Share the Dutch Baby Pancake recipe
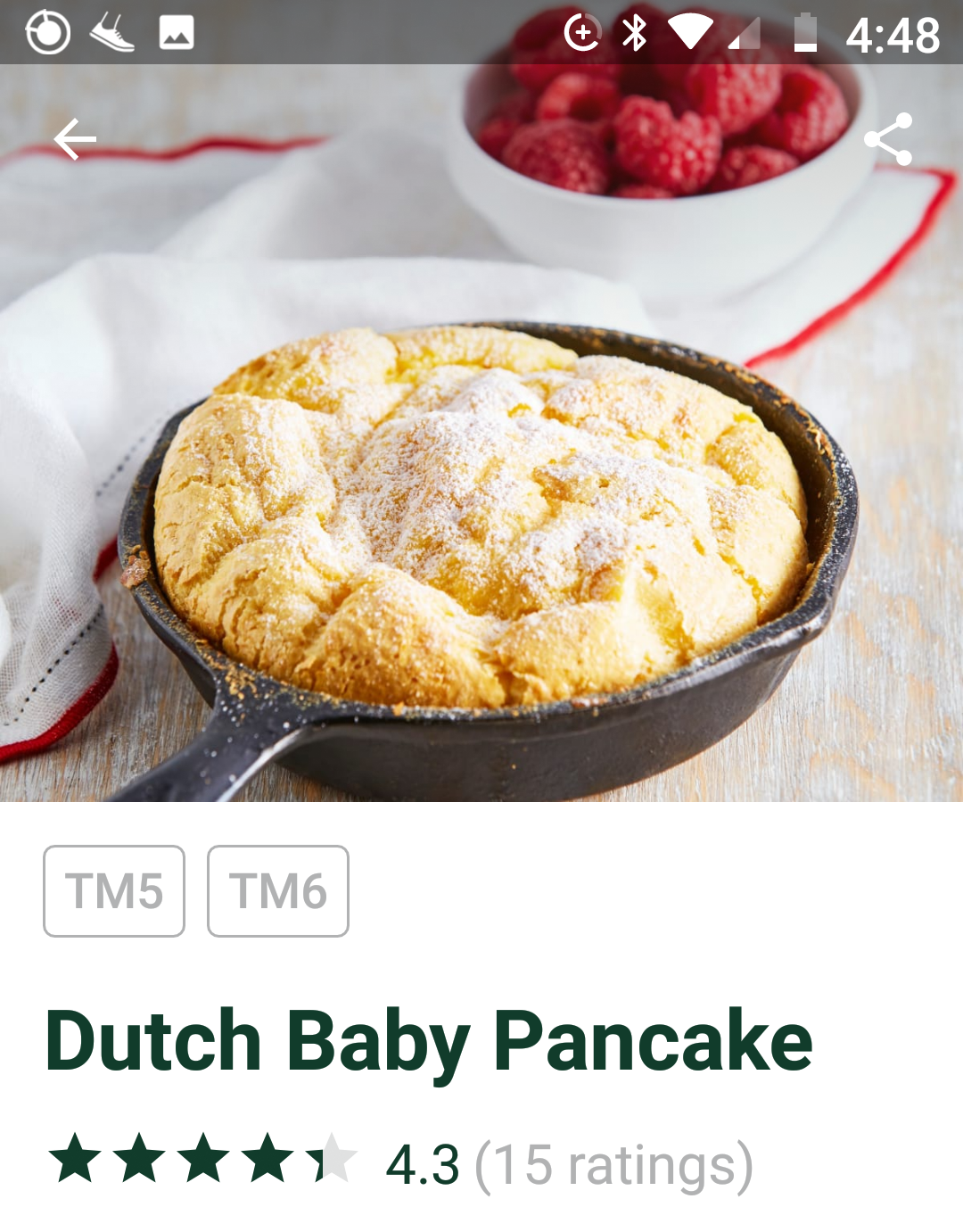 pyautogui.click(x=888, y=139)
